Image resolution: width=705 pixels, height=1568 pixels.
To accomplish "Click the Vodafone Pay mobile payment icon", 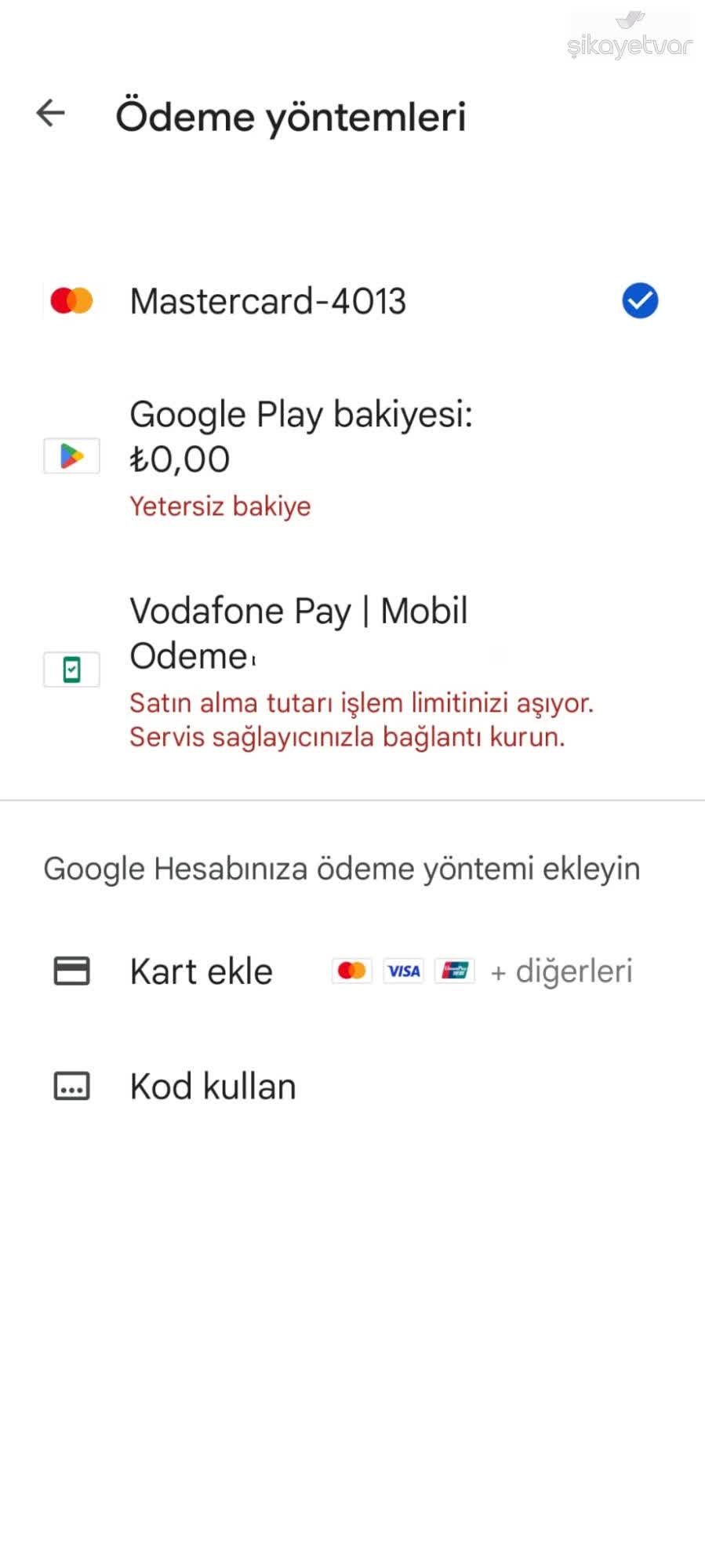I will (71, 669).
